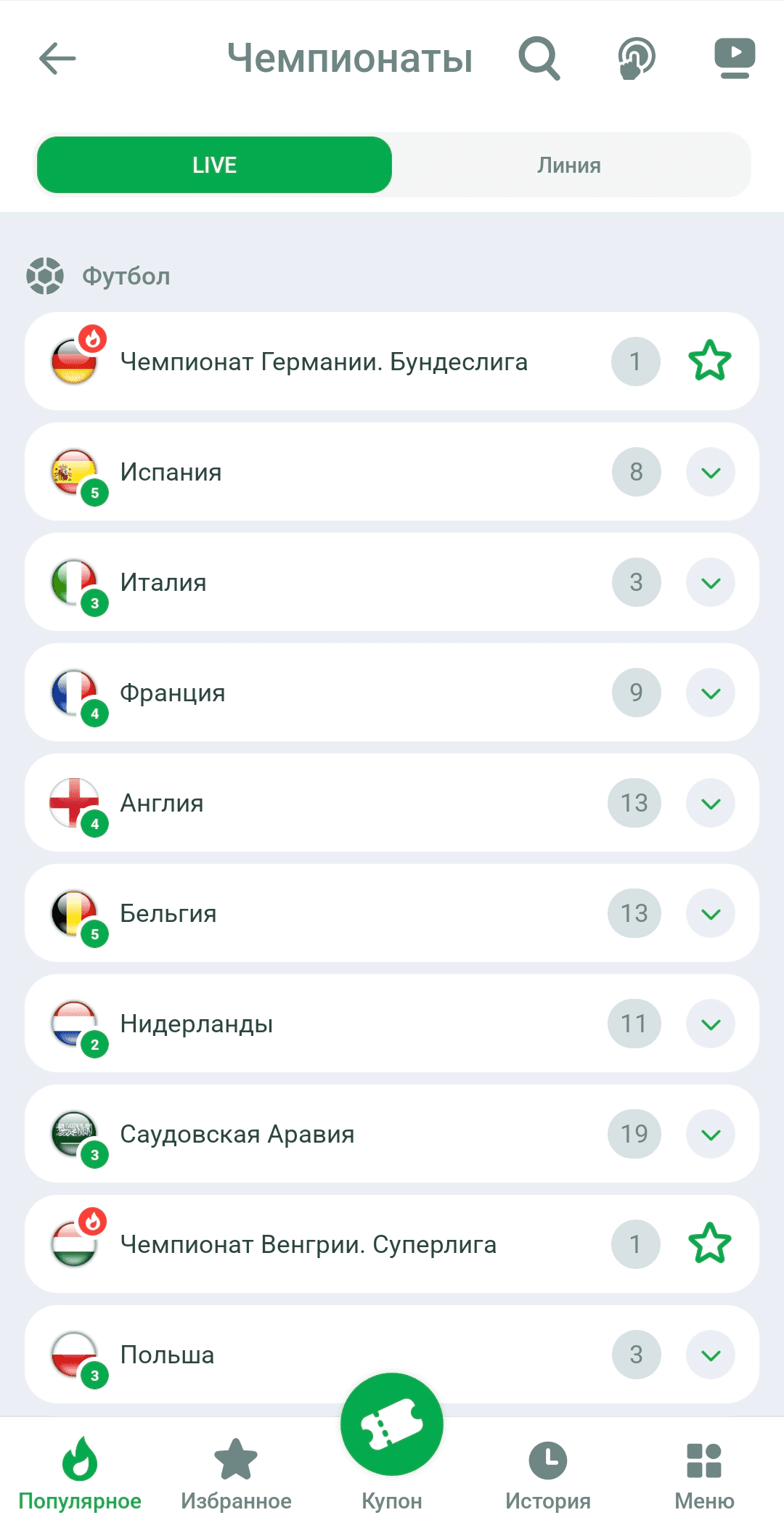The height and width of the screenshot is (1531, 784).
Task: Open Чемпионат Германии. Бундеслига
Action: point(324,362)
